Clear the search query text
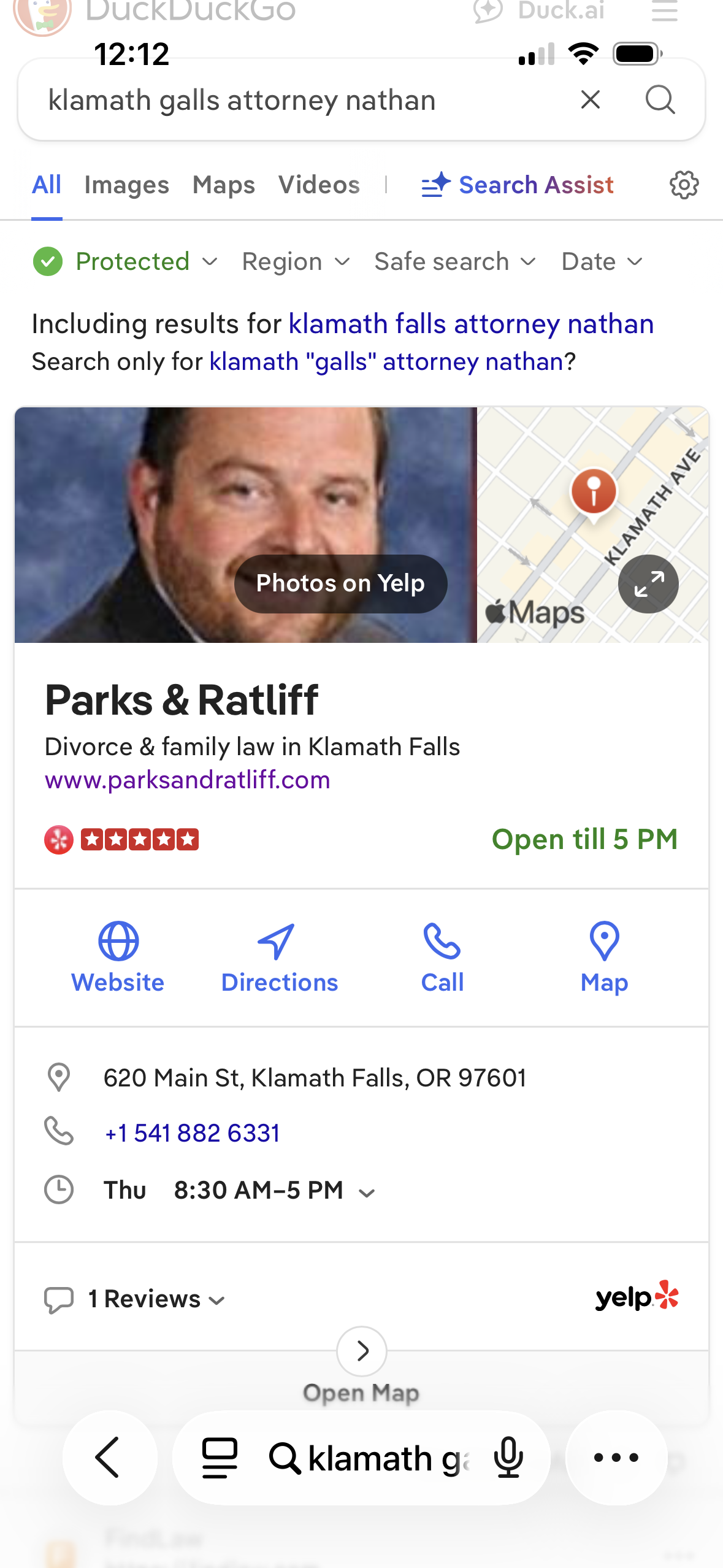723x1568 pixels. [590, 99]
